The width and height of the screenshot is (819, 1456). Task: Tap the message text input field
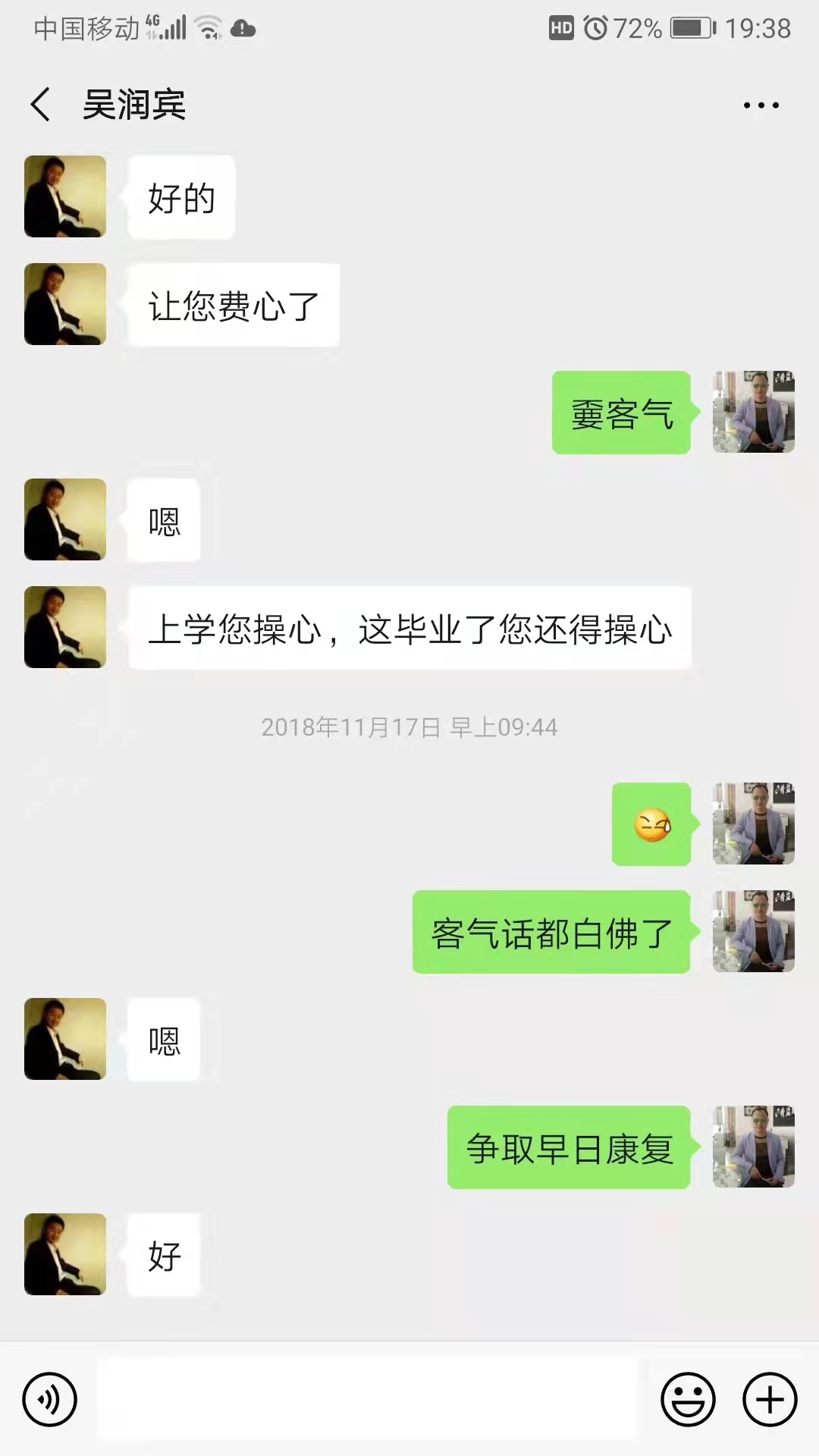[368, 1399]
